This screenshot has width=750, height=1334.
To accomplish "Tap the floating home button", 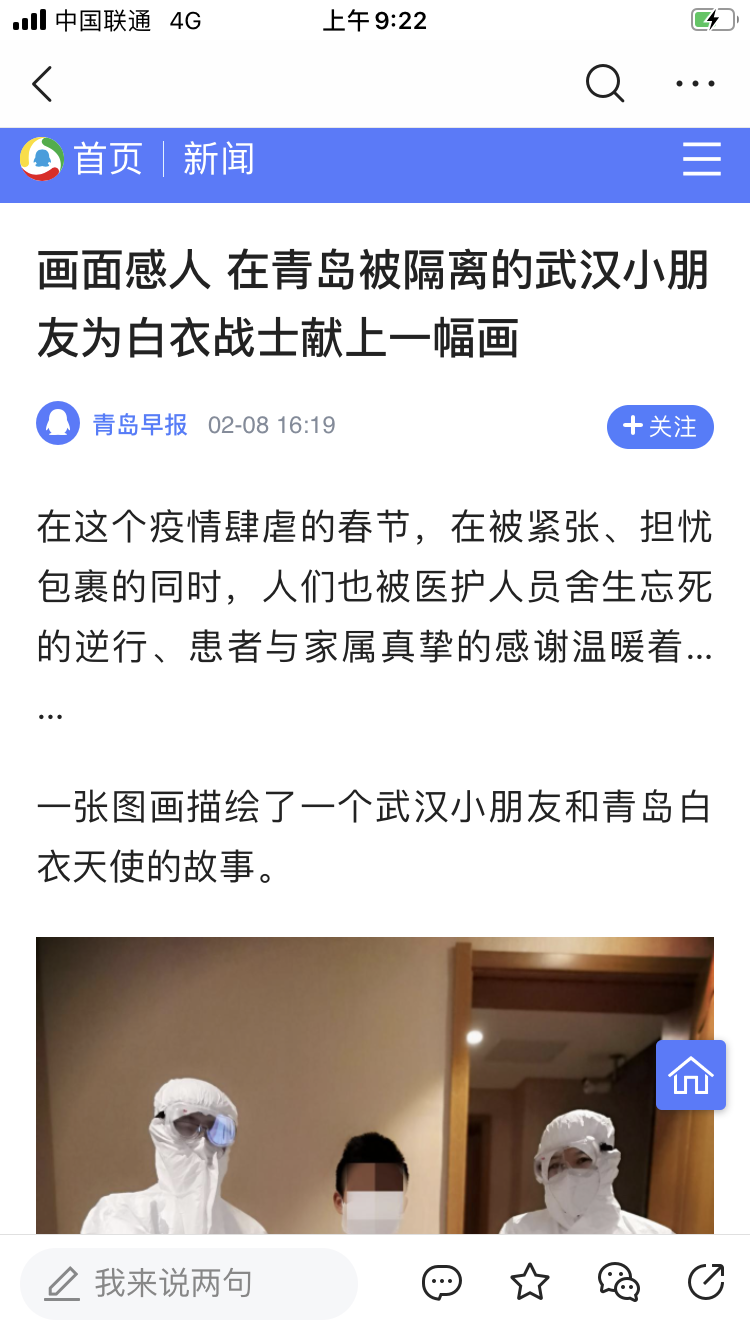I will (690, 1075).
